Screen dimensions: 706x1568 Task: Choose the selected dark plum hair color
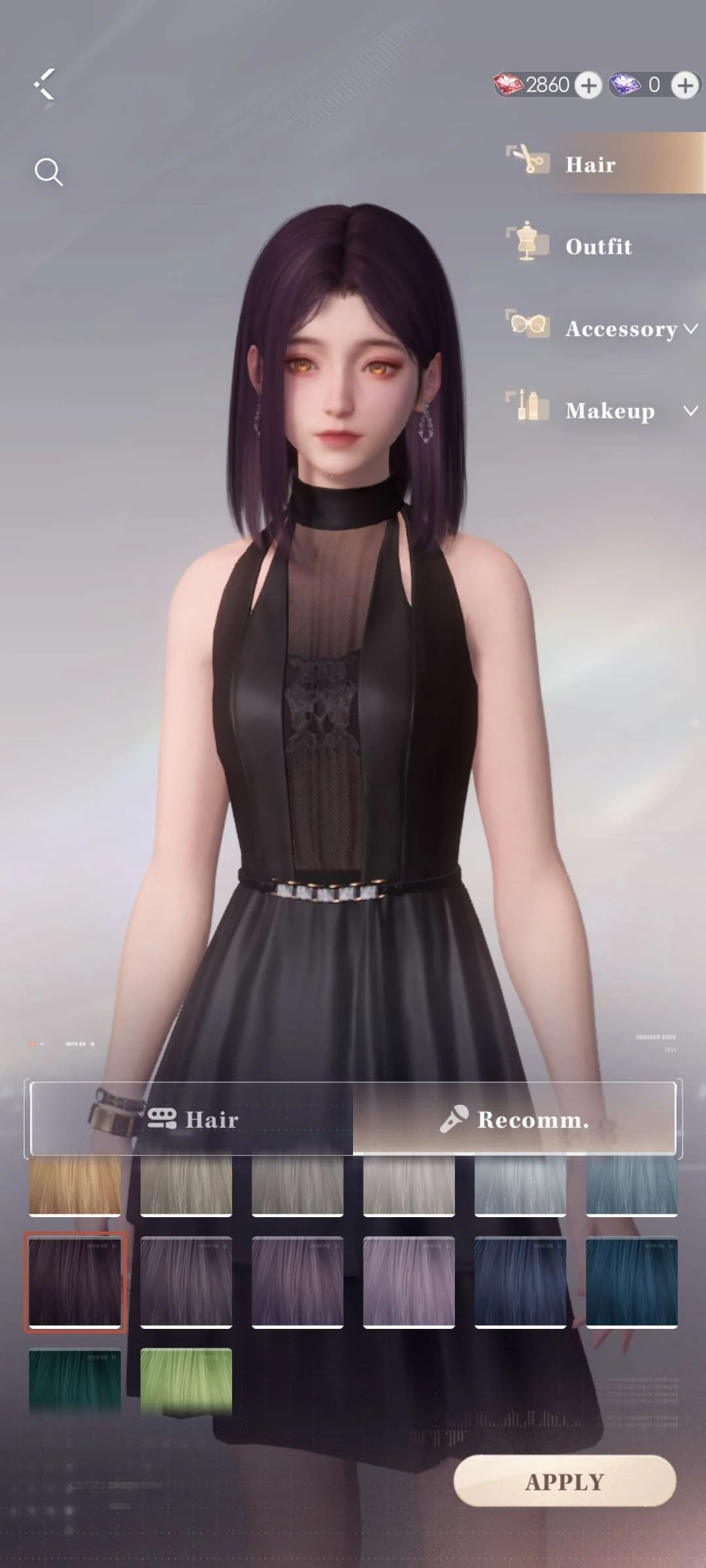[75, 1282]
